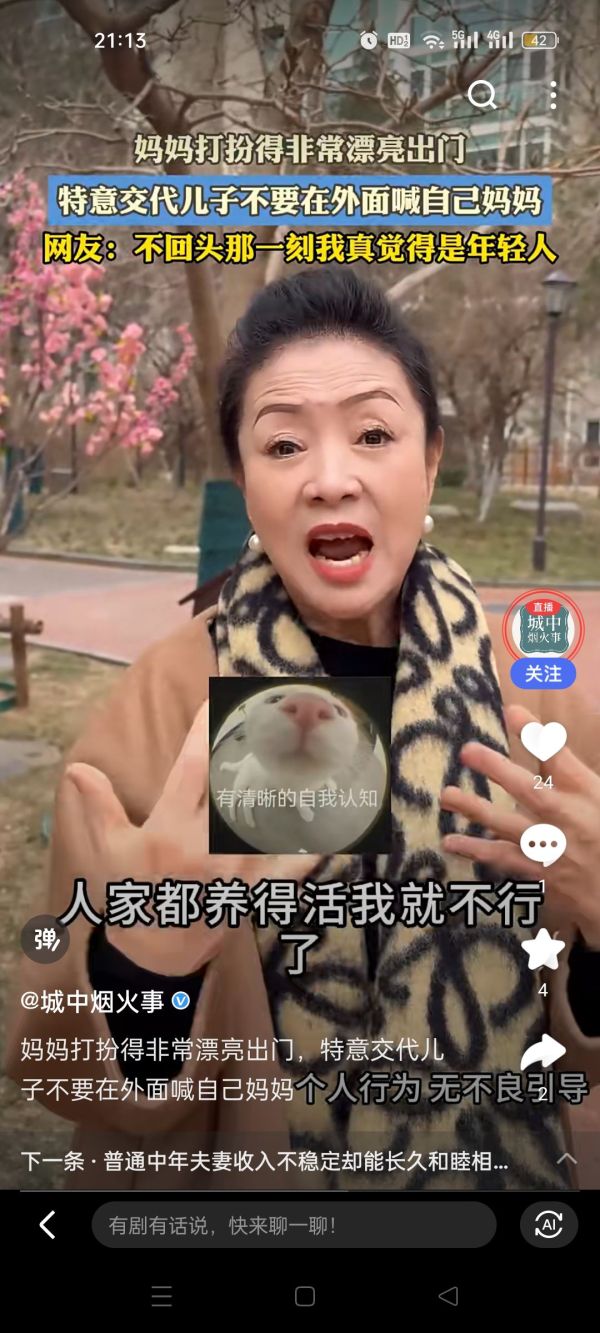Open the comments bubble
Image resolution: width=600 pixels, height=1333 pixels.
543,846
